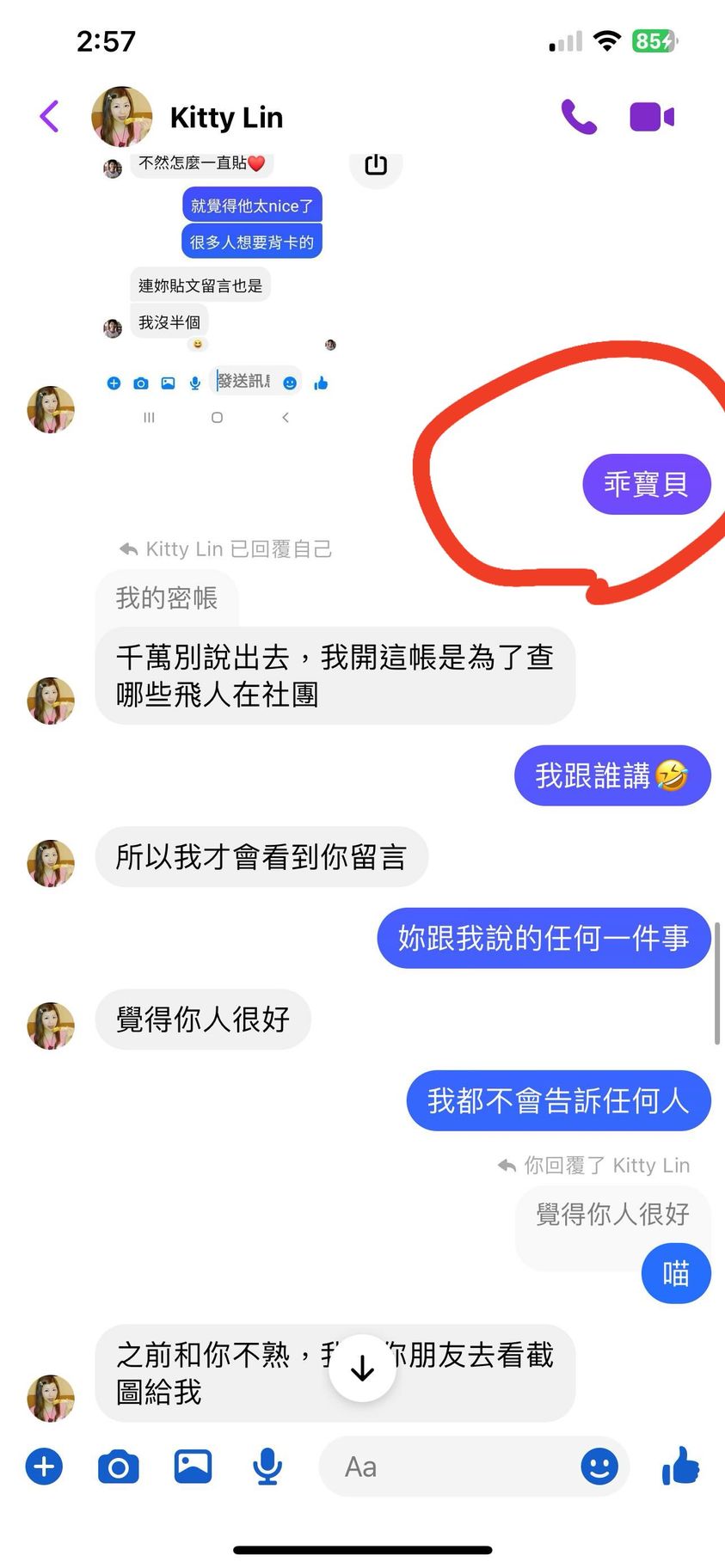The width and height of the screenshot is (725, 1568).
Task: Open the plus menu for more actions
Action: (44, 1467)
